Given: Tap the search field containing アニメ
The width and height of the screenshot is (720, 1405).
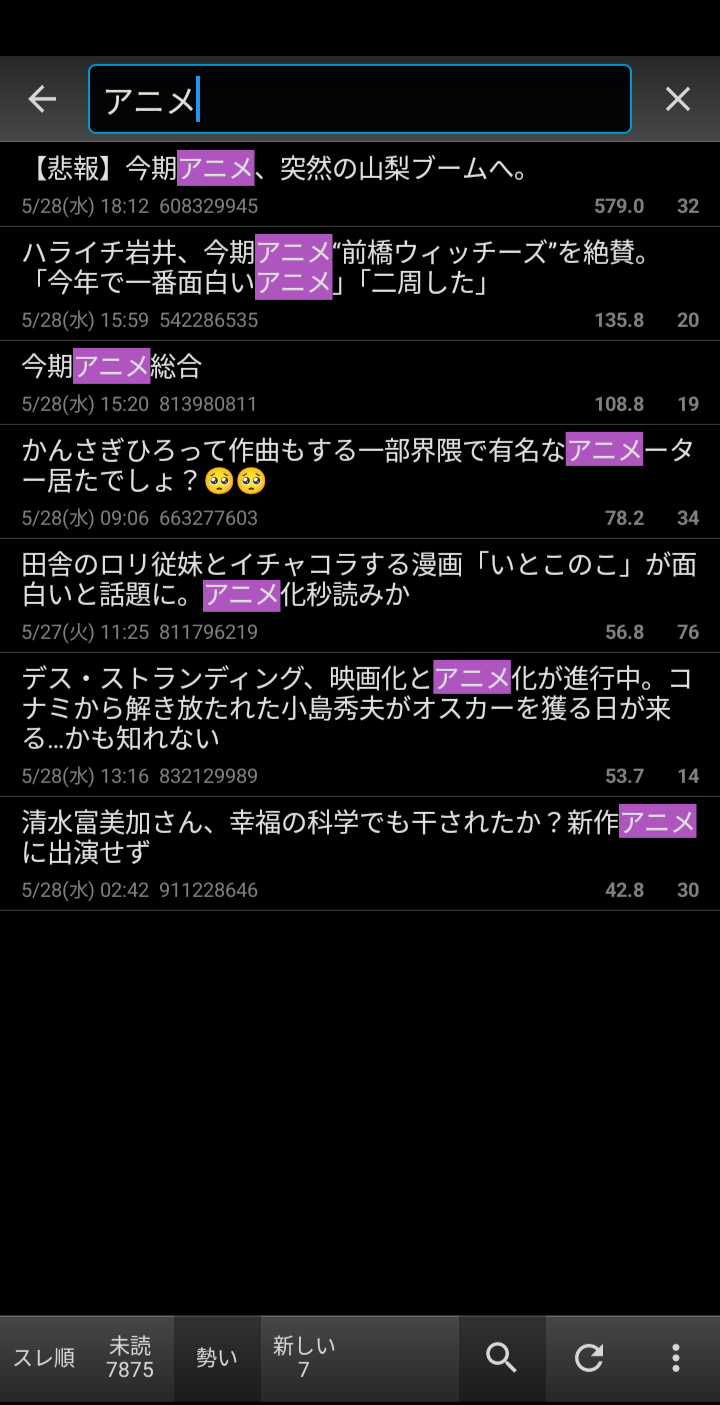Looking at the screenshot, I should (x=360, y=99).
